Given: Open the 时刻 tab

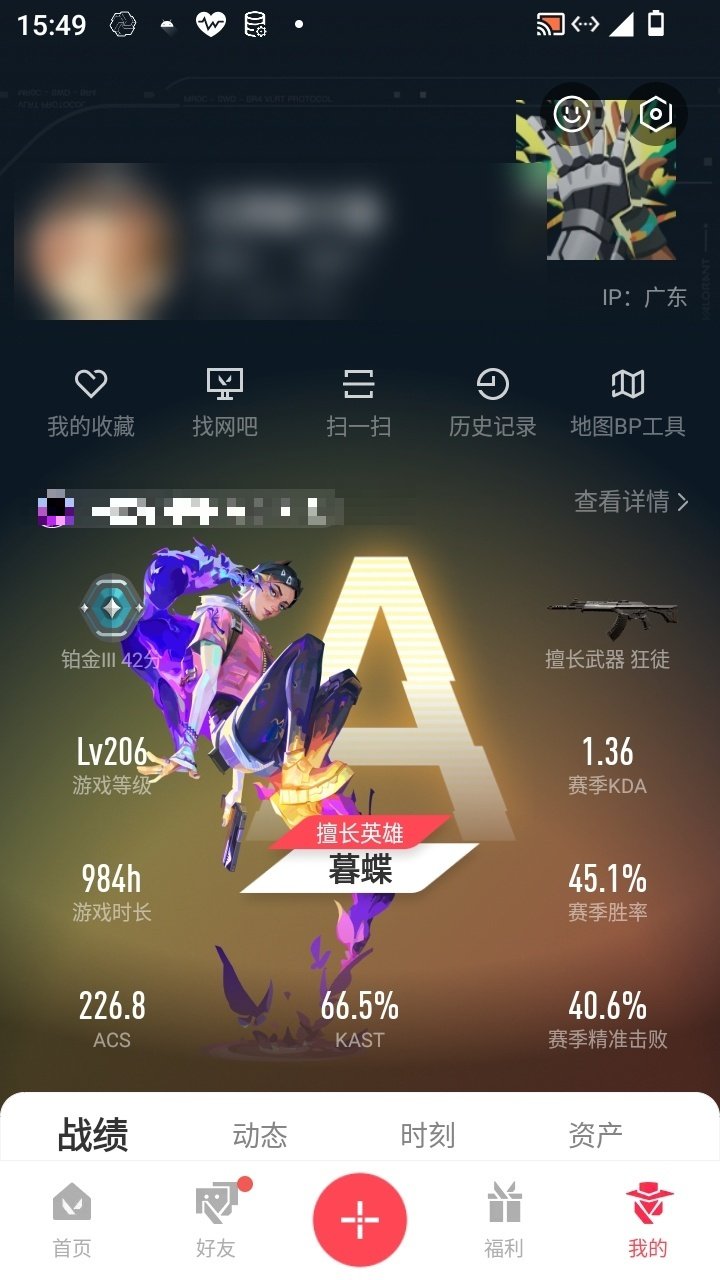Looking at the screenshot, I should (428, 1135).
